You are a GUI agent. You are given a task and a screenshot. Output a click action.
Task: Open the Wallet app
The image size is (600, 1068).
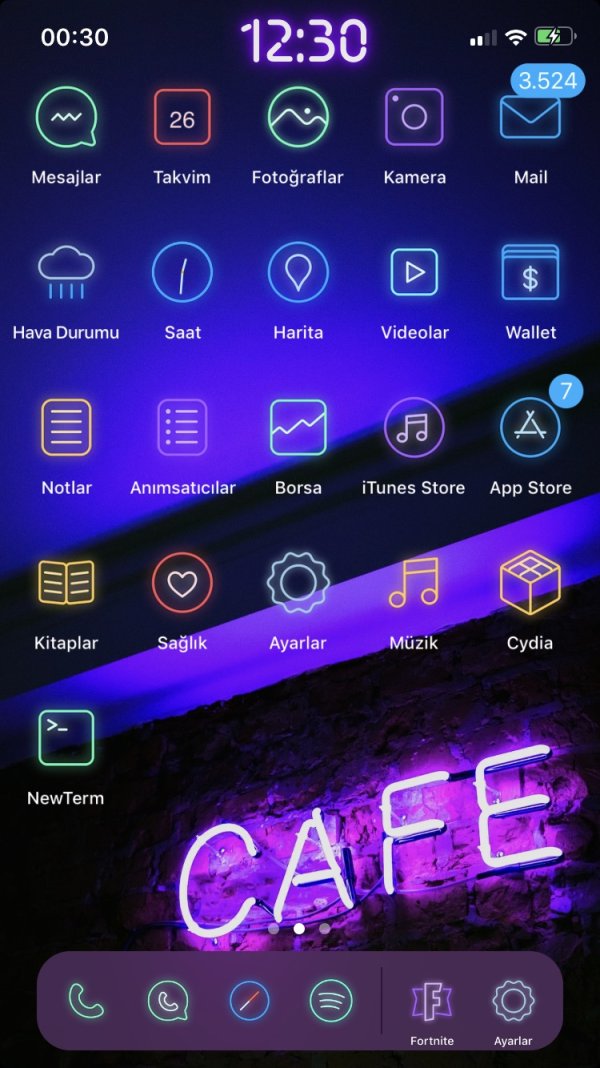click(530, 273)
